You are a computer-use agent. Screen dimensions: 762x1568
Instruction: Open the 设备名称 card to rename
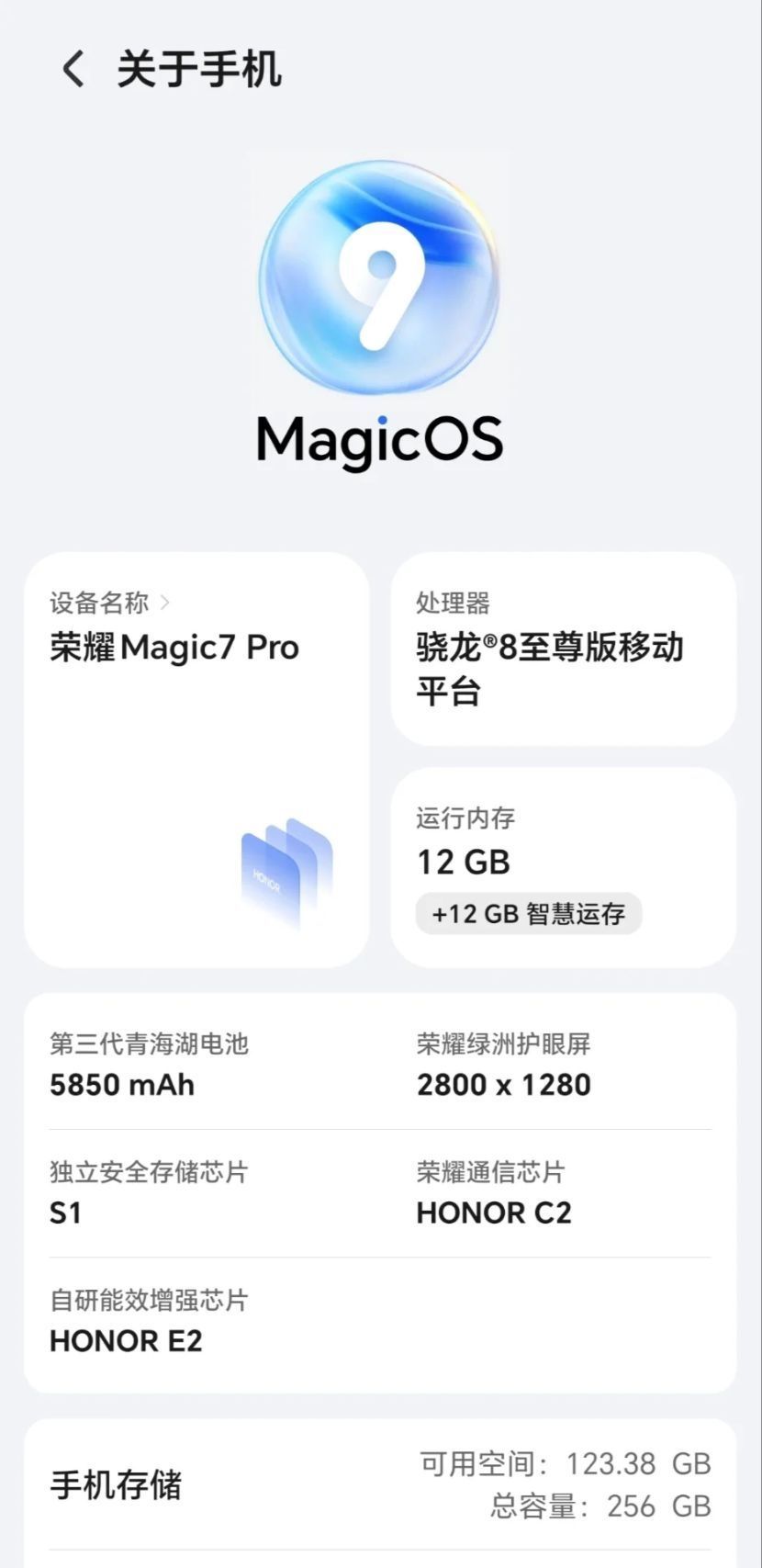(x=196, y=759)
